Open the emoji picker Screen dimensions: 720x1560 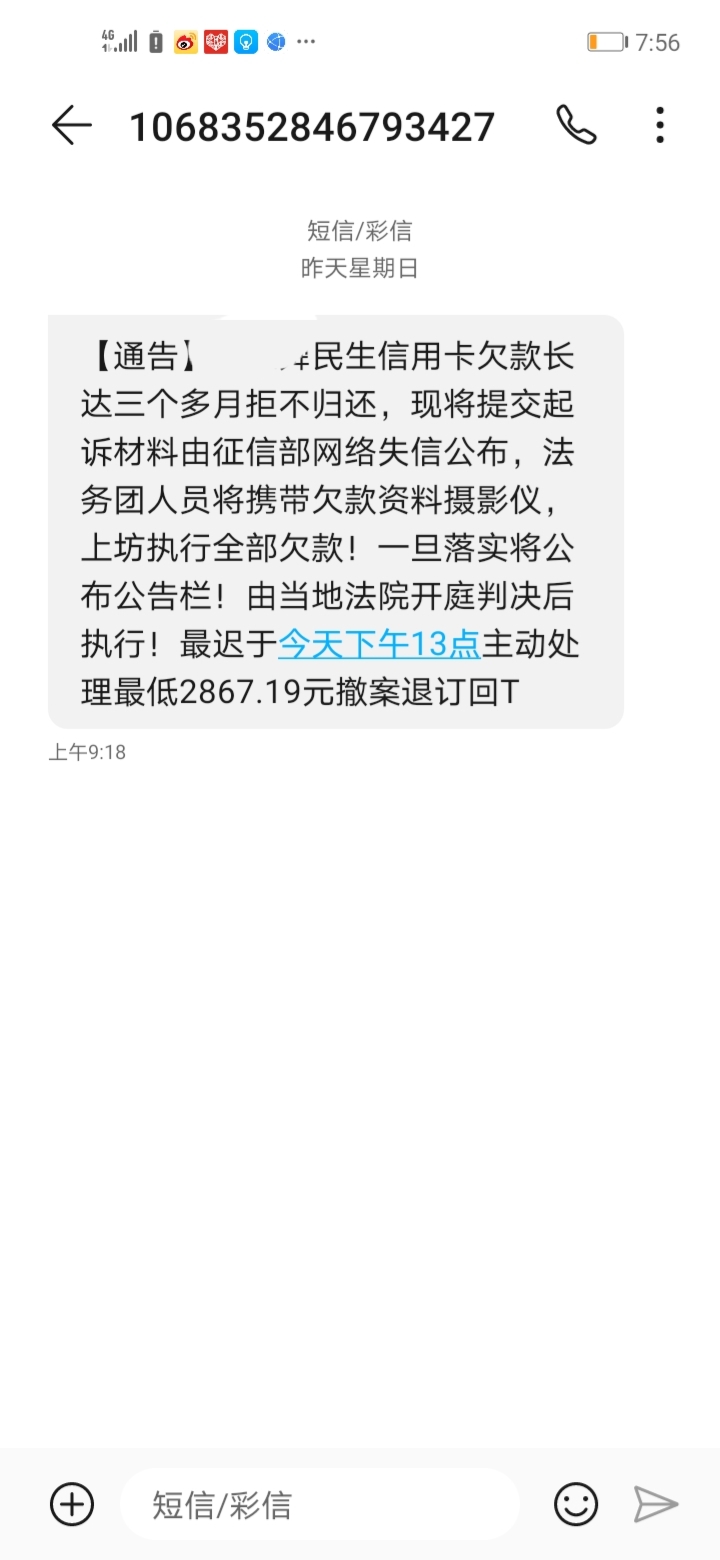coord(576,1504)
